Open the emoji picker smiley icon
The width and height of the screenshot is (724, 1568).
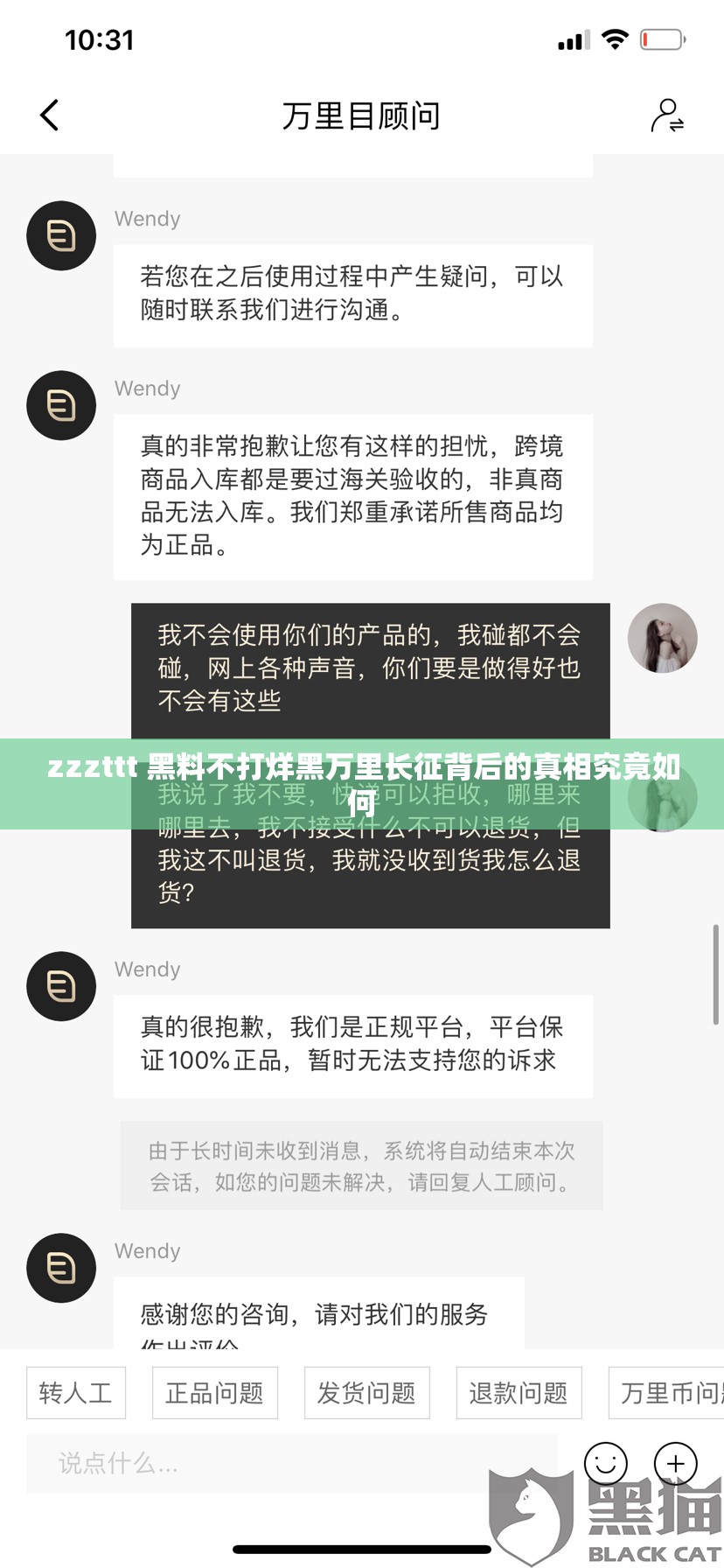point(605,1462)
